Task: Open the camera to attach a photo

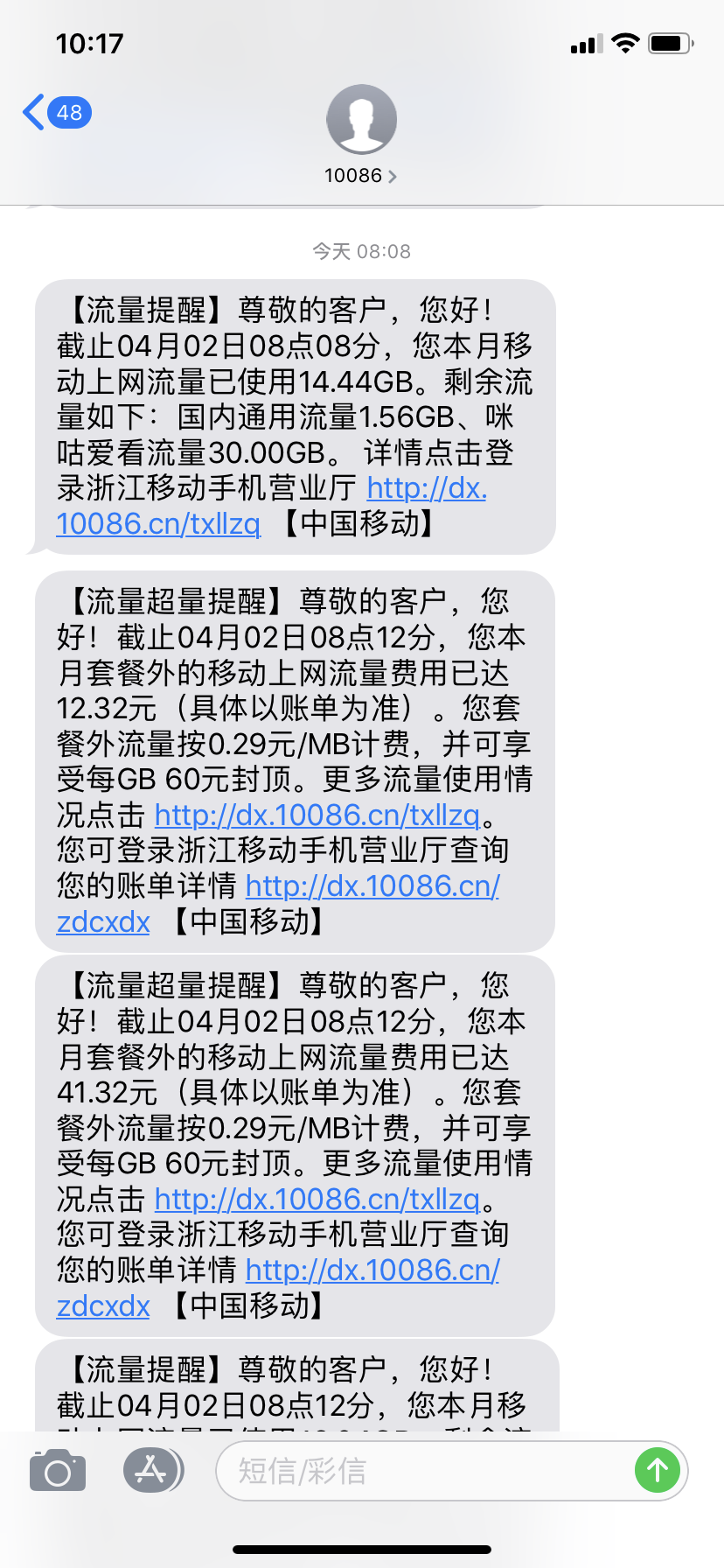Action: pyautogui.click(x=58, y=1470)
